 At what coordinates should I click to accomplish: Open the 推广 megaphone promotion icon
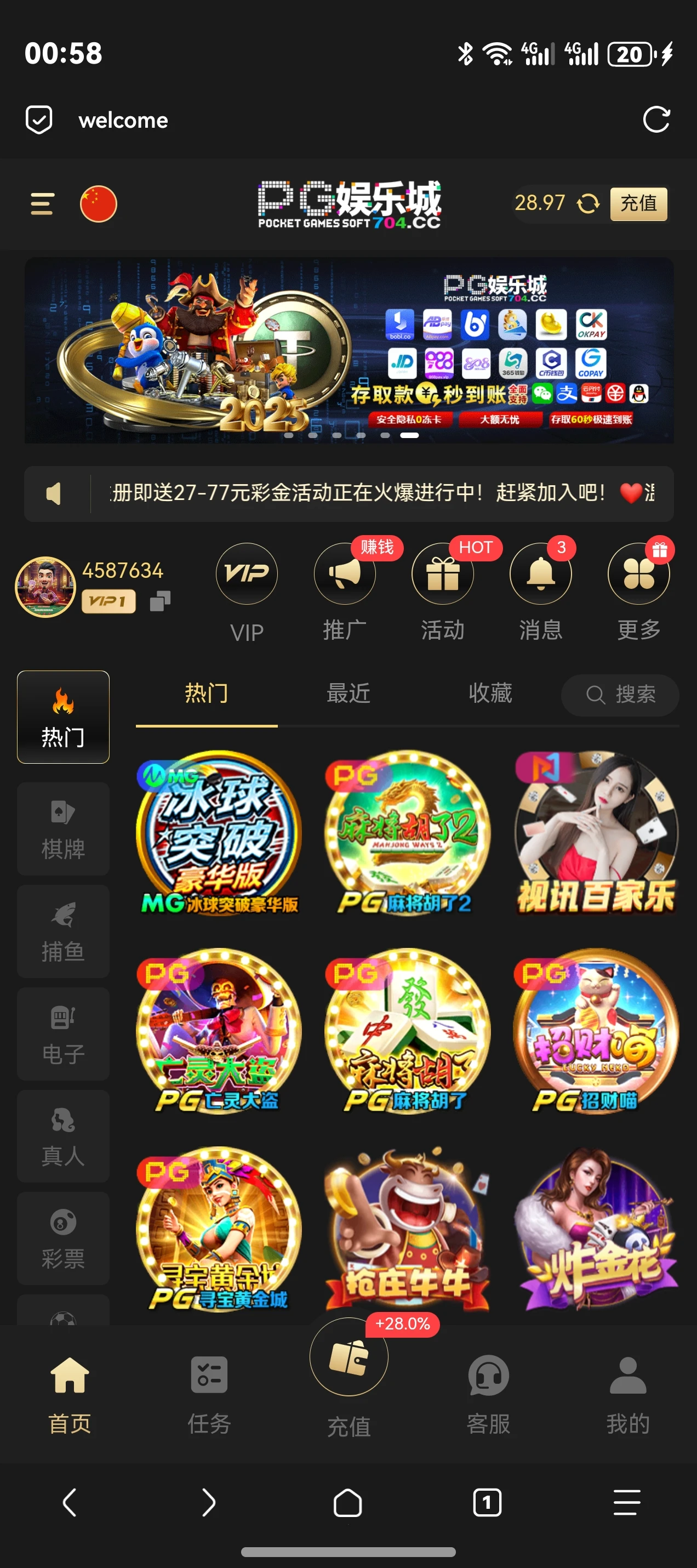click(344, 573)
